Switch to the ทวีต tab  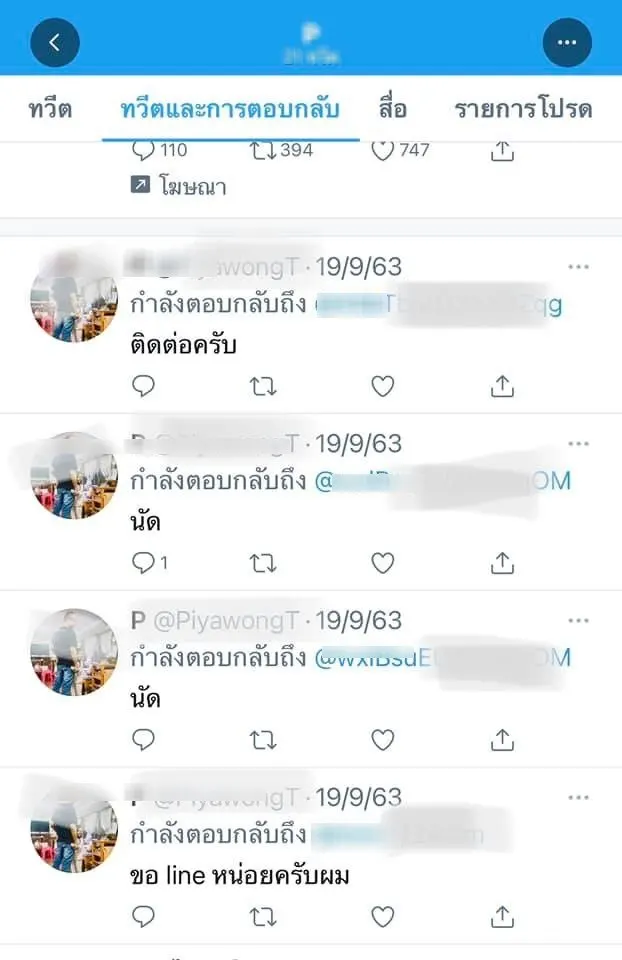(49, 108)
